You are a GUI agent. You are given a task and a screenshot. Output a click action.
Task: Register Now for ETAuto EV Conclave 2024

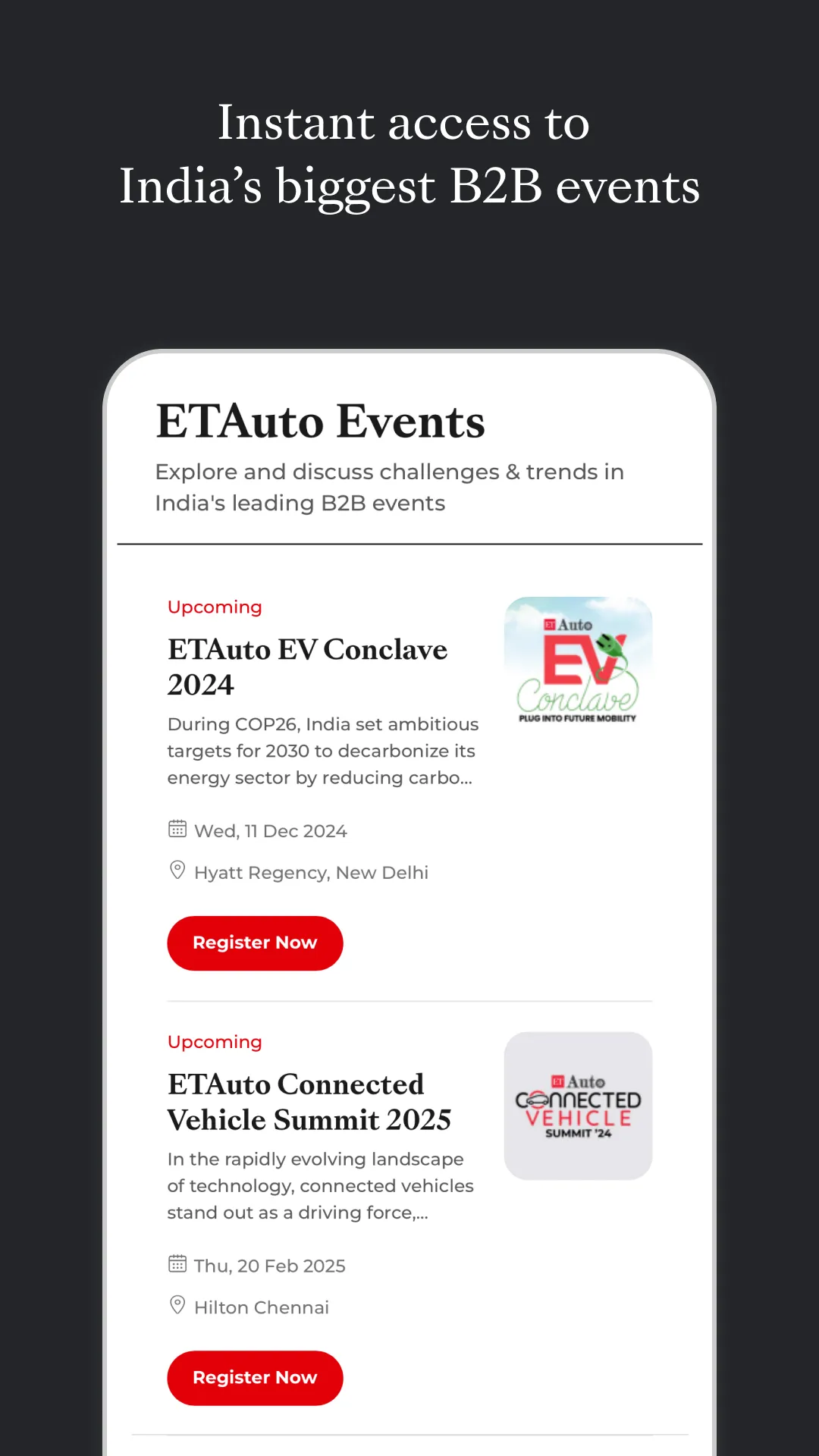point(255,943)
